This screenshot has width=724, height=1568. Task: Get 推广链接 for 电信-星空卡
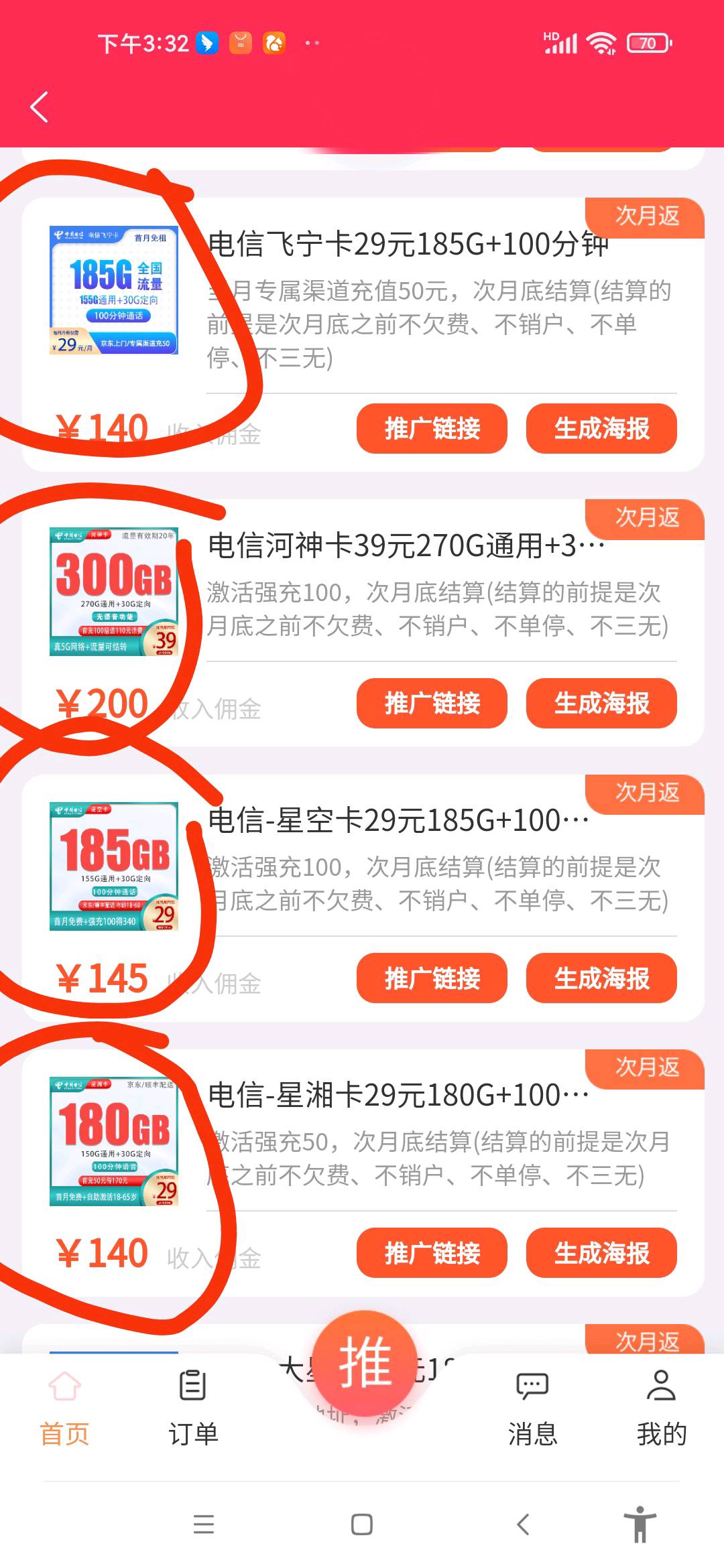click(x=432, y=978)
